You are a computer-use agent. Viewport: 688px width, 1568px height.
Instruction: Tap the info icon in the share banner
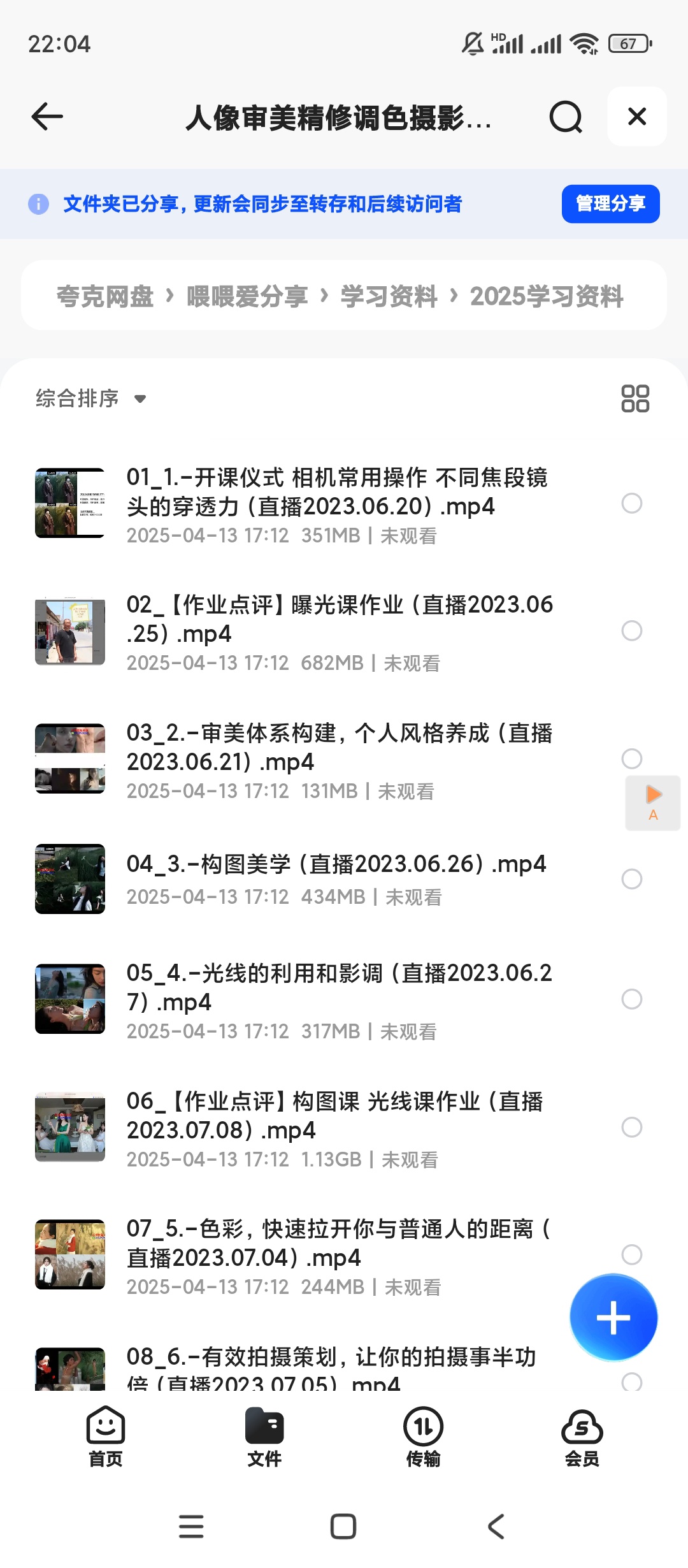(x=39, y=204)
